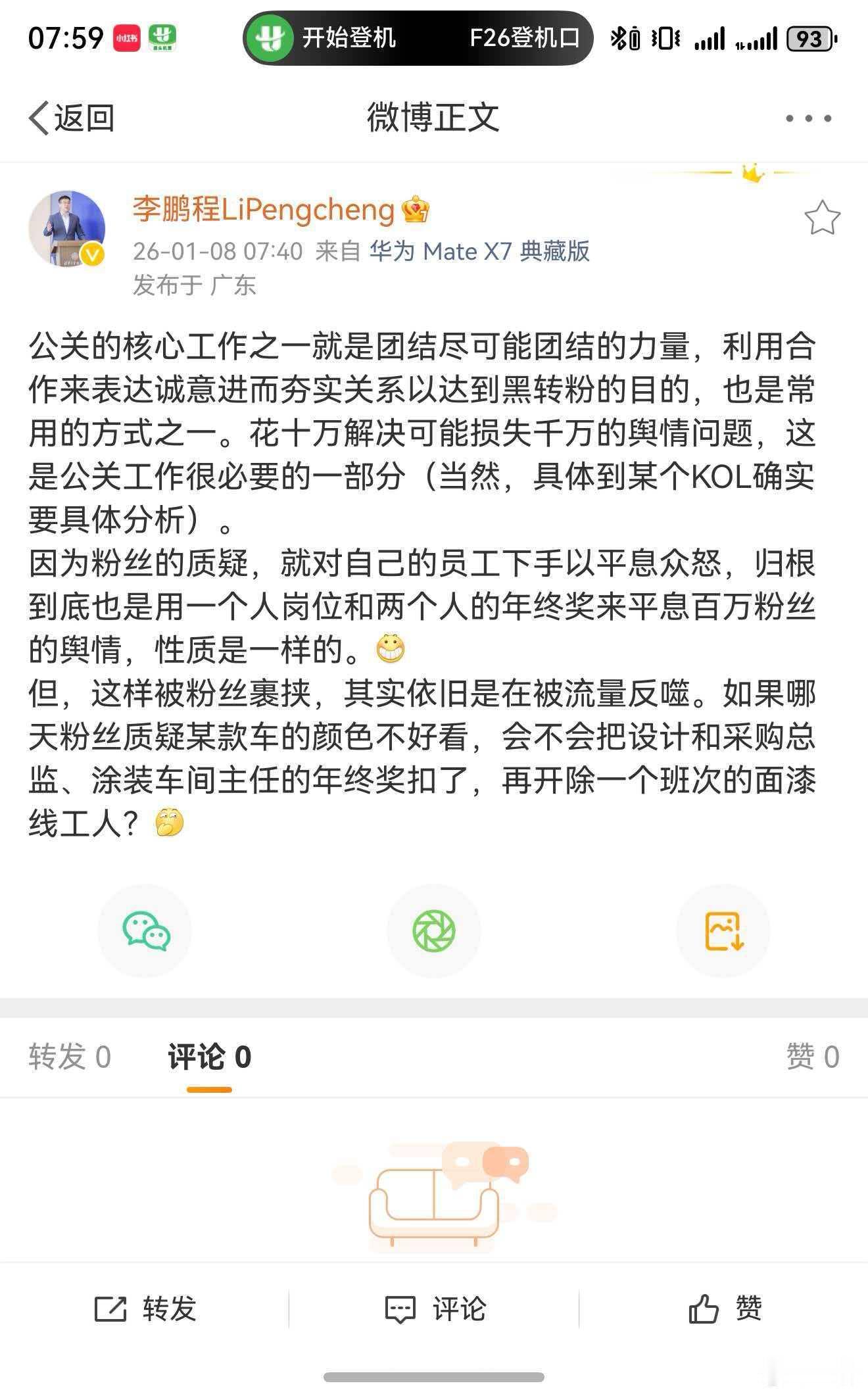Viewport: 868px width, 1394px height.
Task: Tap the save-image icon
Action: point(723,930)
